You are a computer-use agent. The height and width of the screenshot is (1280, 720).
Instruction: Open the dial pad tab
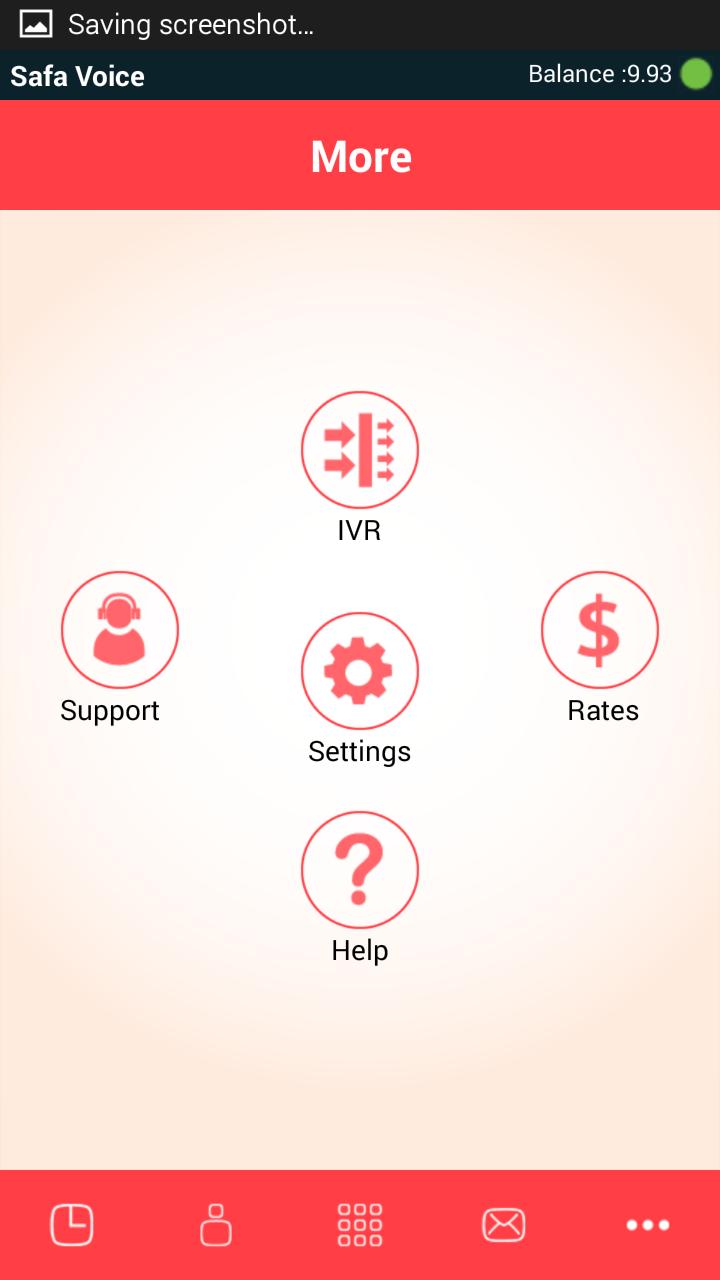[360, 1225]
